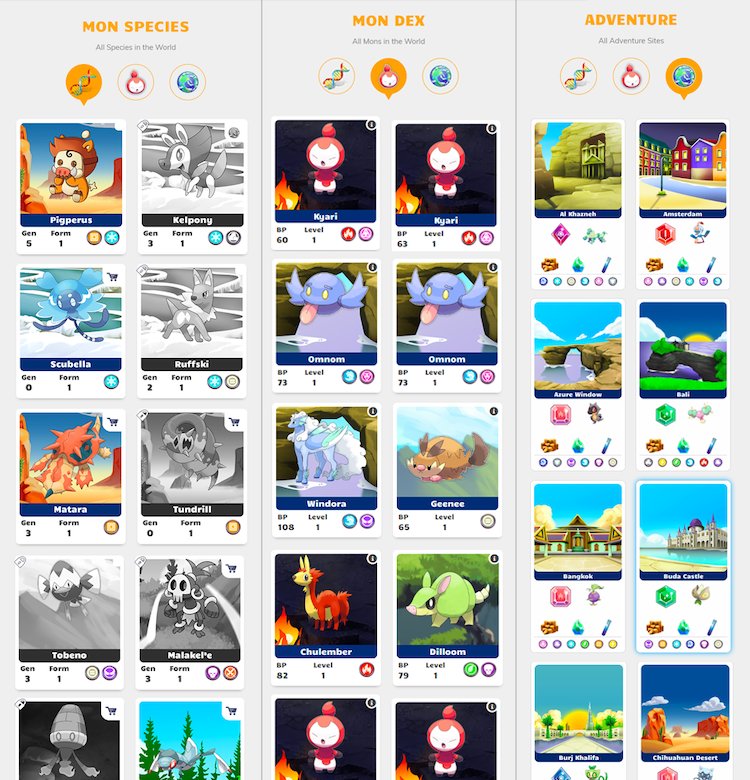
Task: Open the Pigperus species card
Action: (x=70, y=170)
